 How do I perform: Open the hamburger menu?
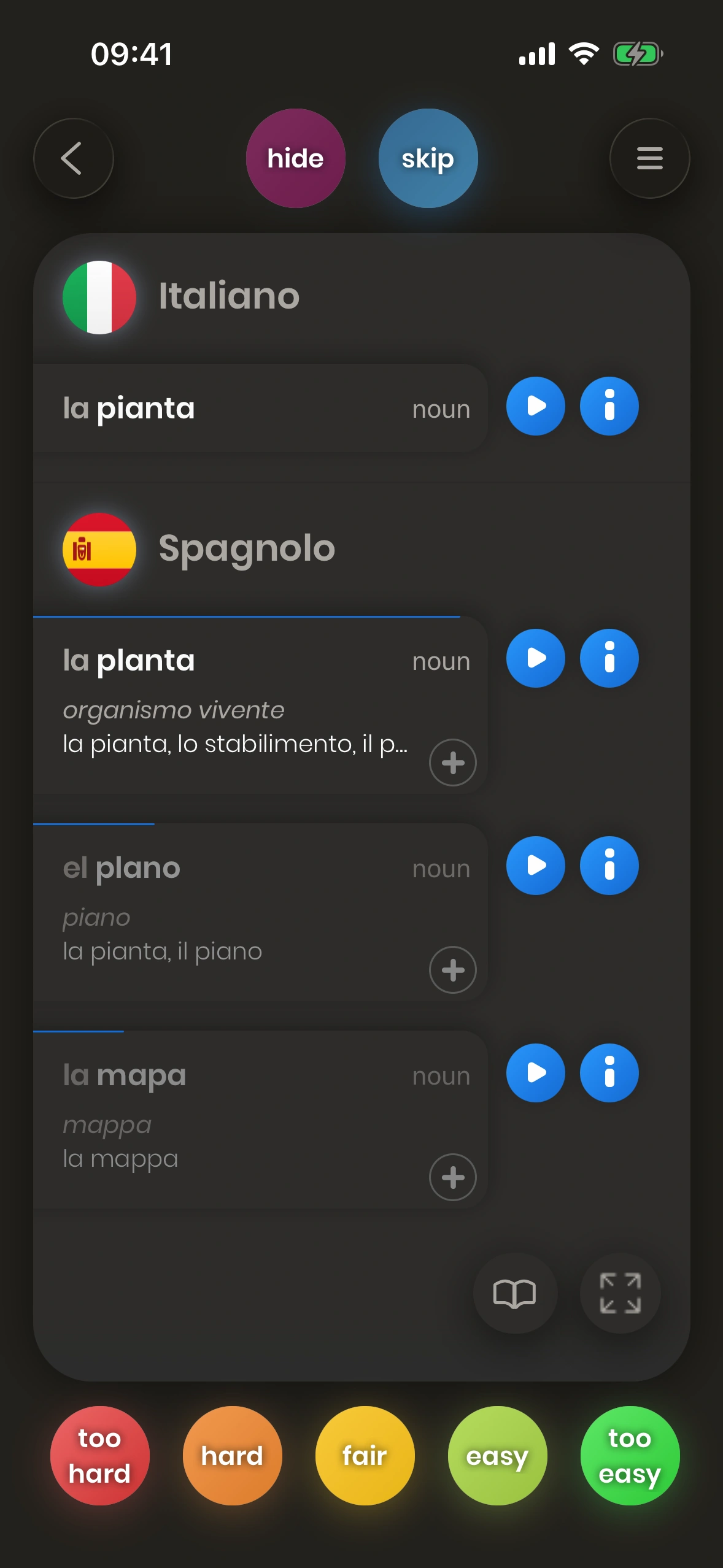click(649, 158)
